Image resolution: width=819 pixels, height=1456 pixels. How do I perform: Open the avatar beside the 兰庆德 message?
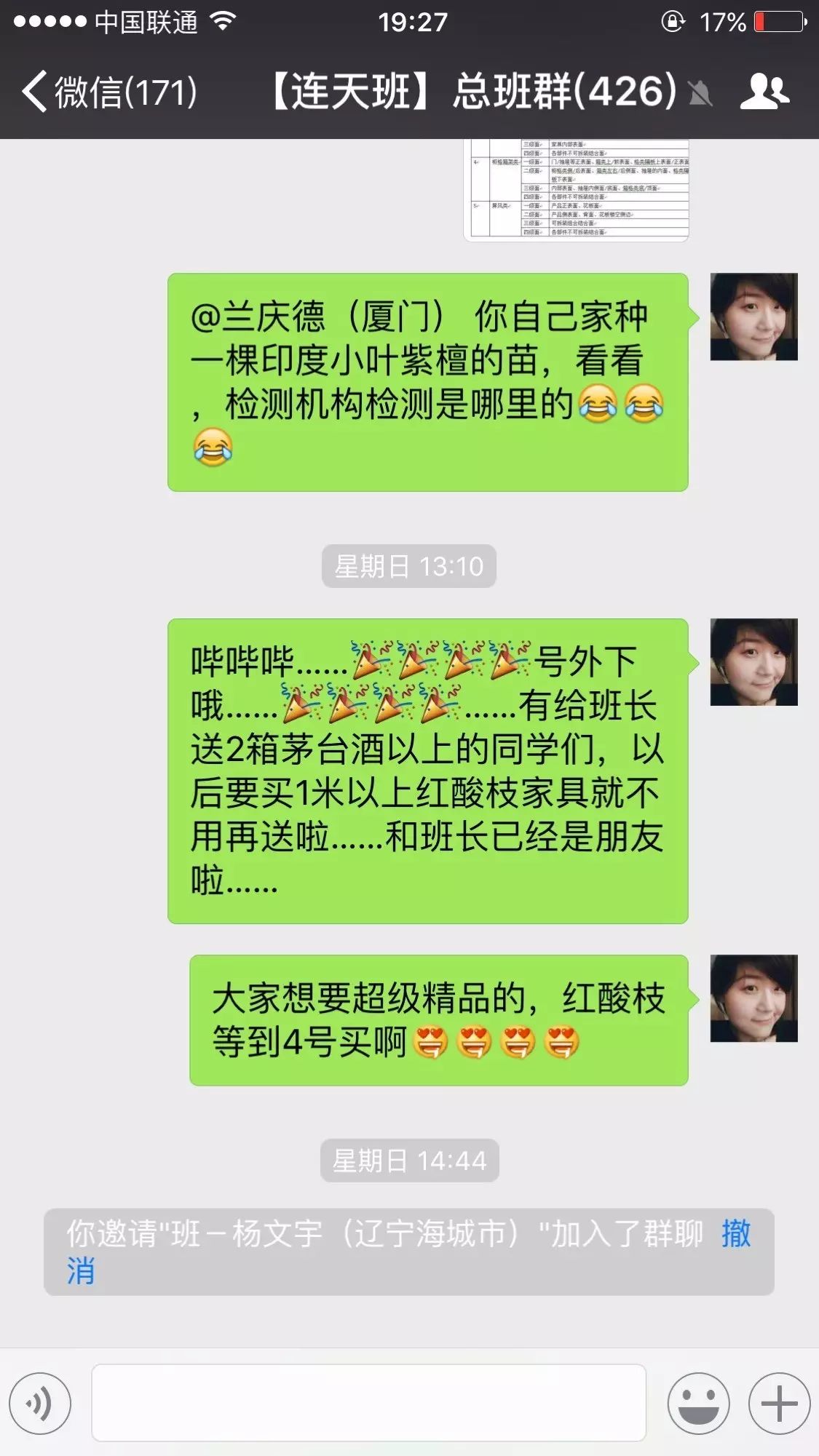(753, 317)
